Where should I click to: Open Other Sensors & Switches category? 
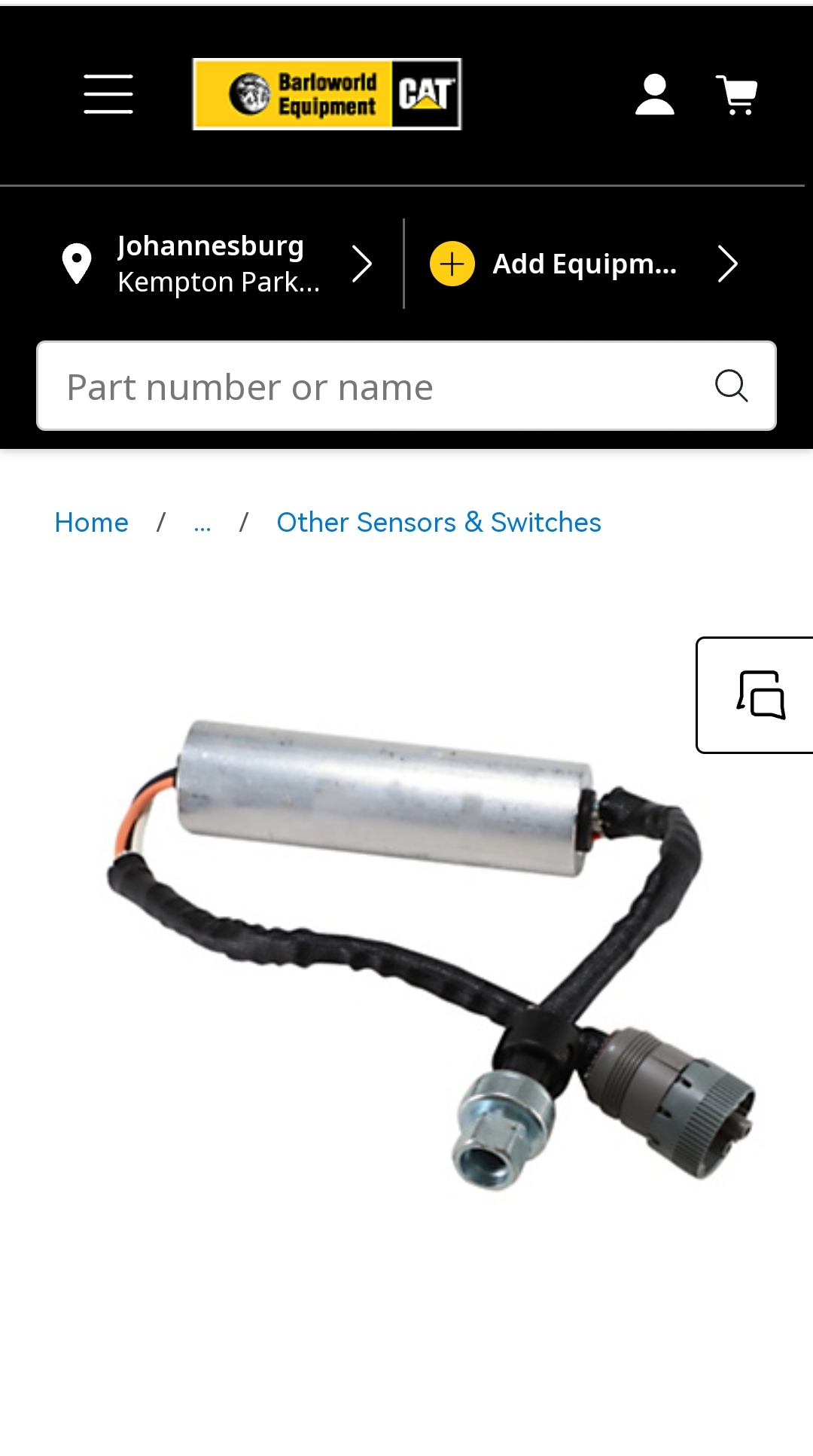[x=438, y=522]
